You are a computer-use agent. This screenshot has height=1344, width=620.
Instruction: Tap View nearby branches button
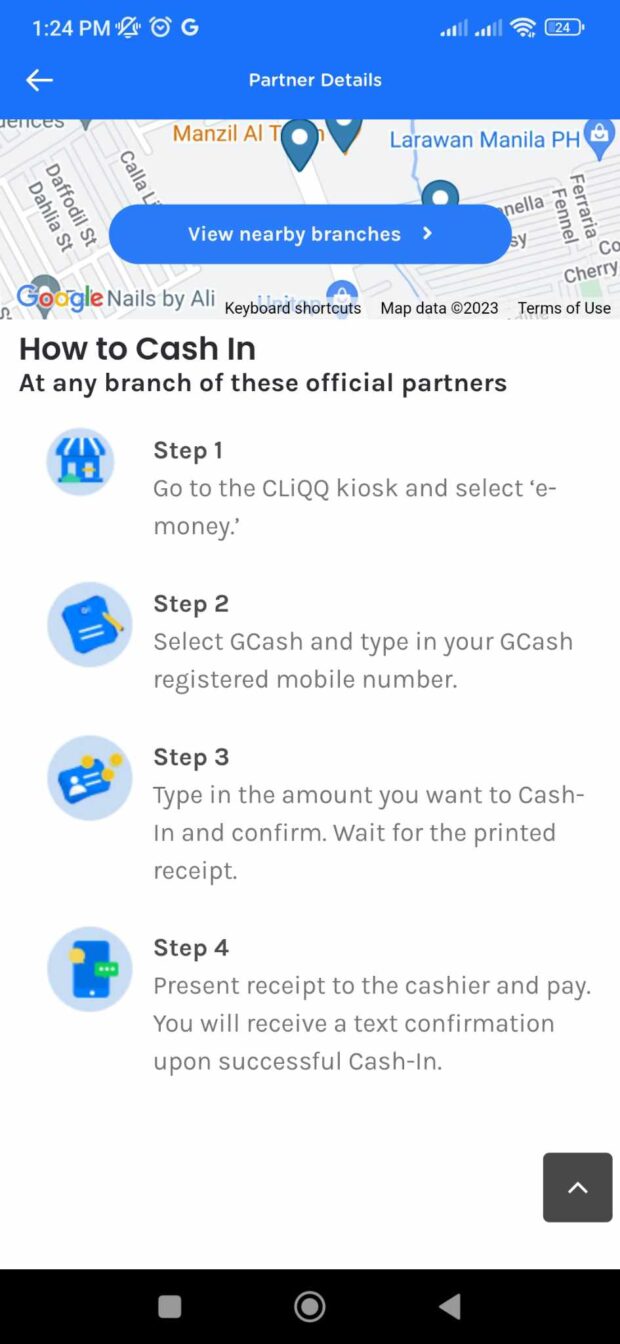tap(310, 234)
